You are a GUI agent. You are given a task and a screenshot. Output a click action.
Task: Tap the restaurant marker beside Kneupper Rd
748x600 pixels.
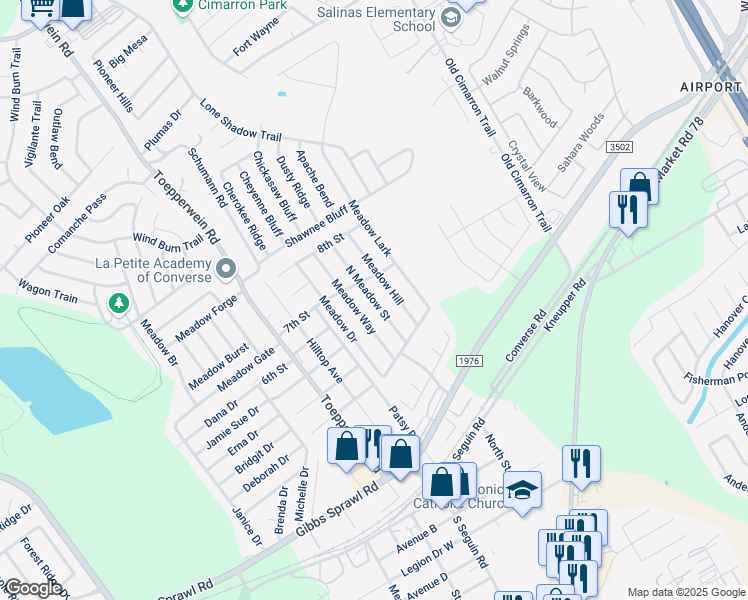click(627, 209)
